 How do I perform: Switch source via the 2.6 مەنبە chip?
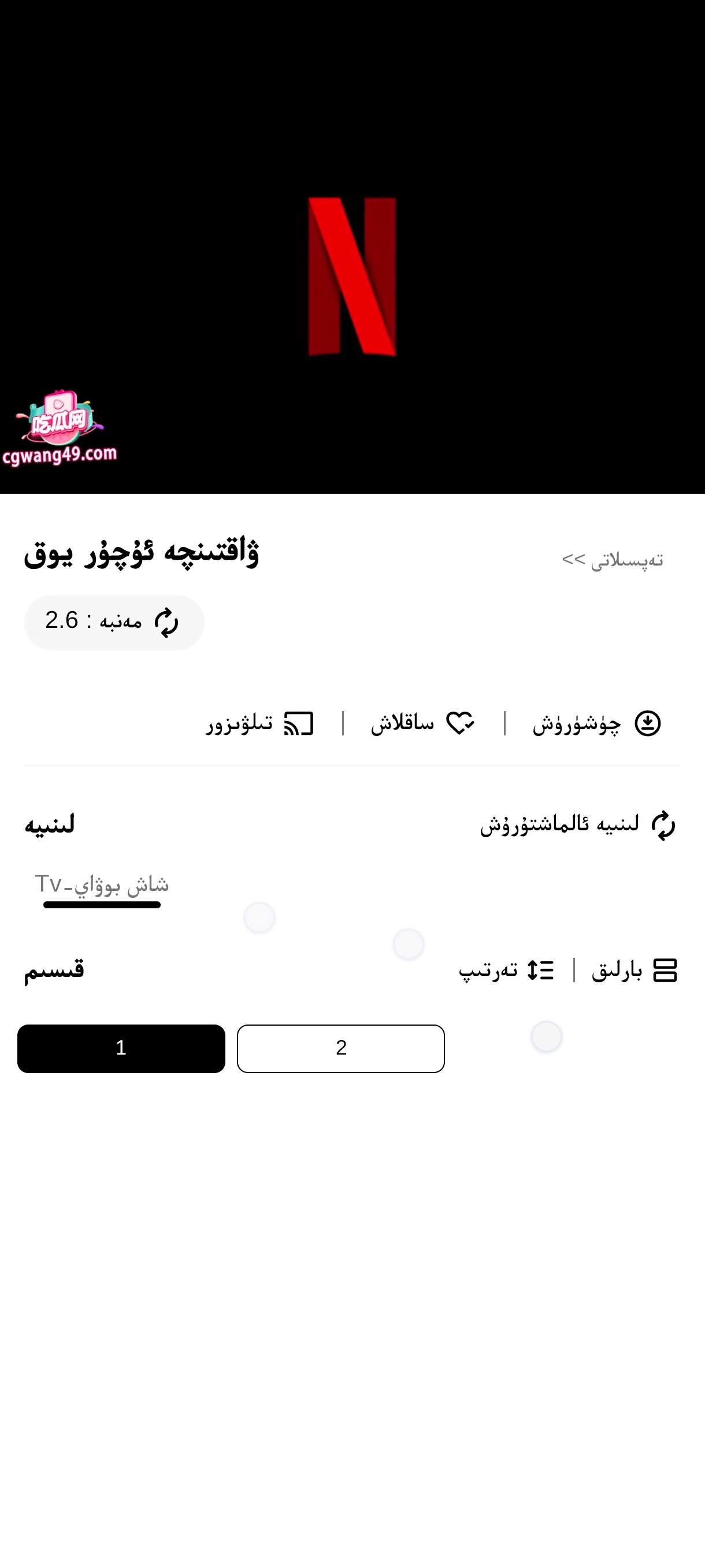114,622
